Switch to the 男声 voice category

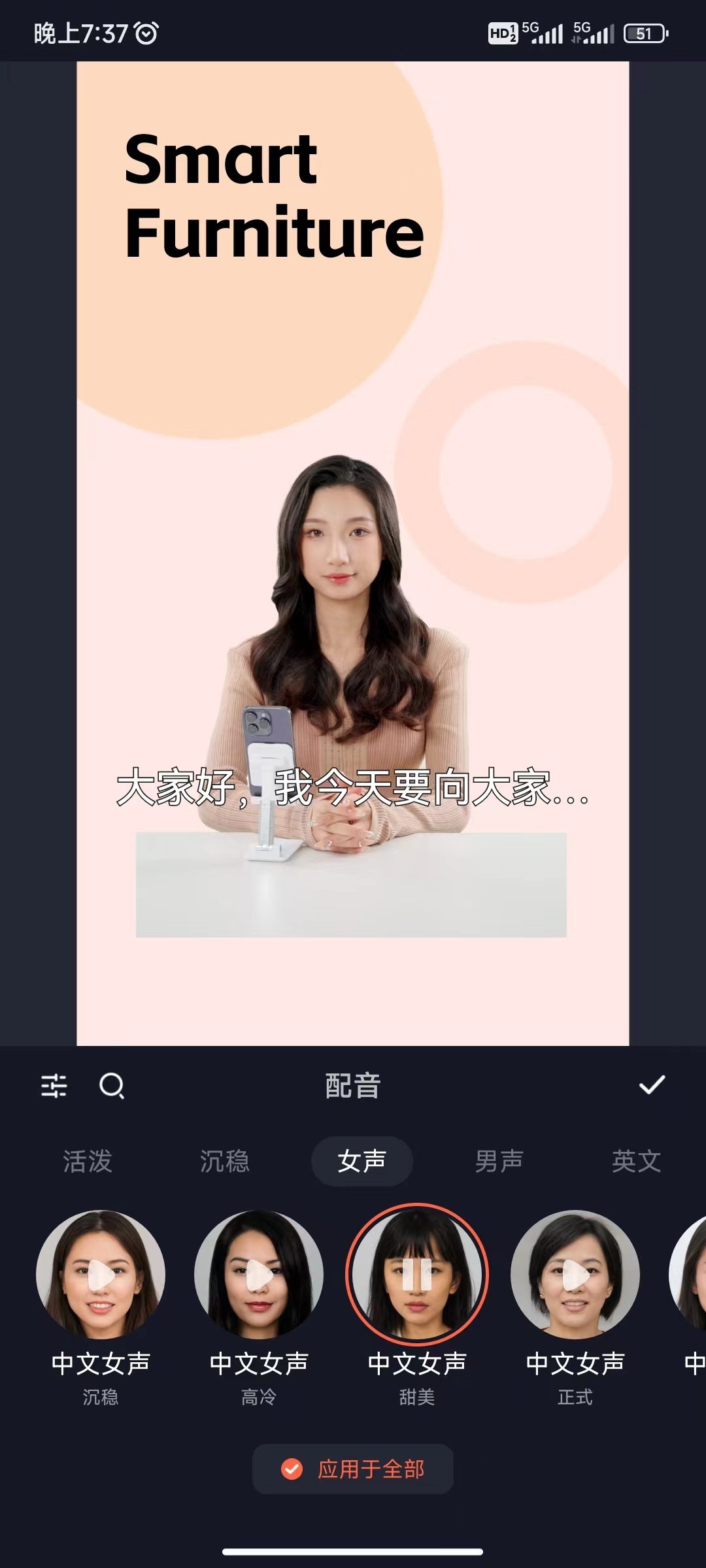click(x=500, y=1160)
